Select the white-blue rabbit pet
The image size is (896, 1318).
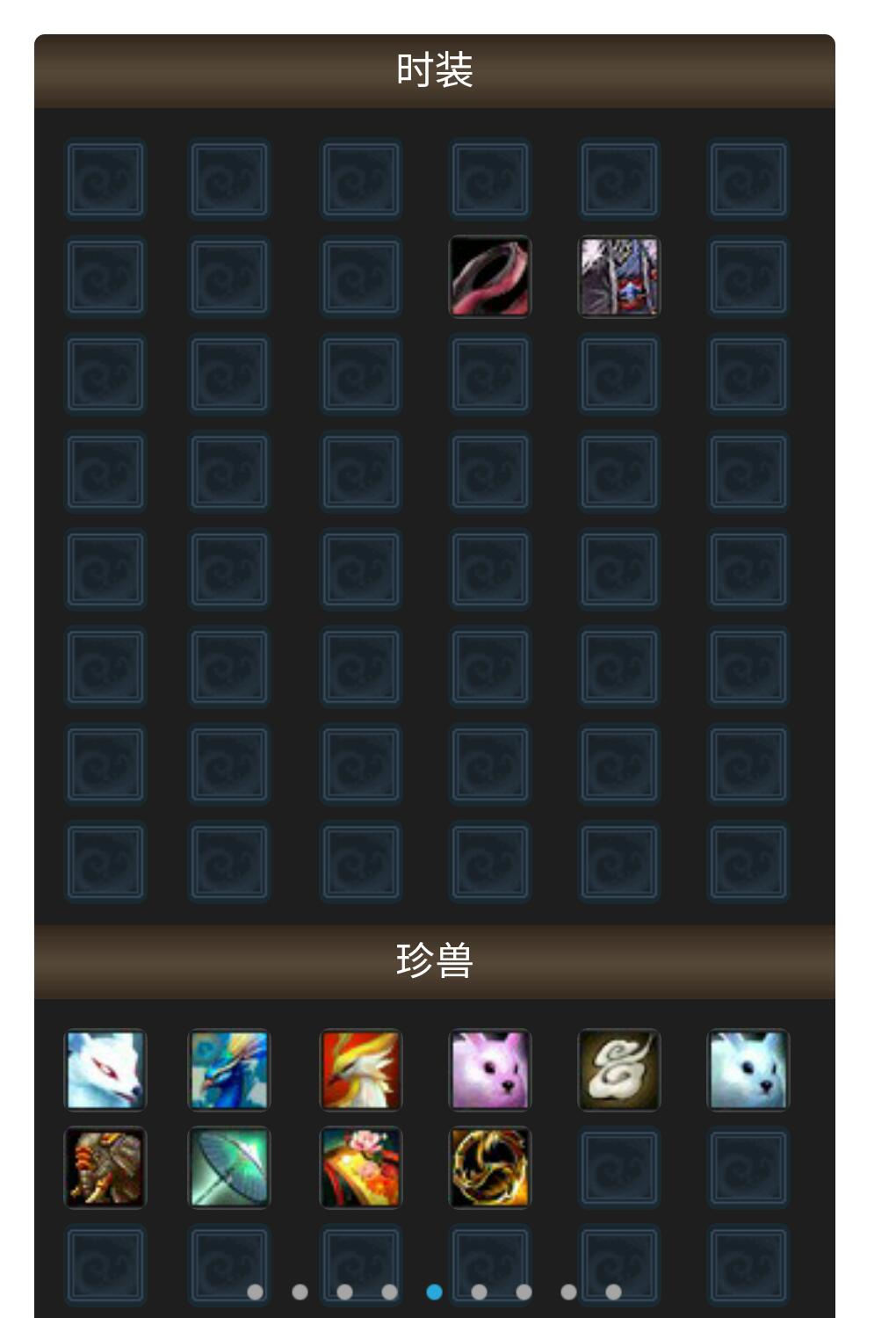click(x=748, y=1069)
